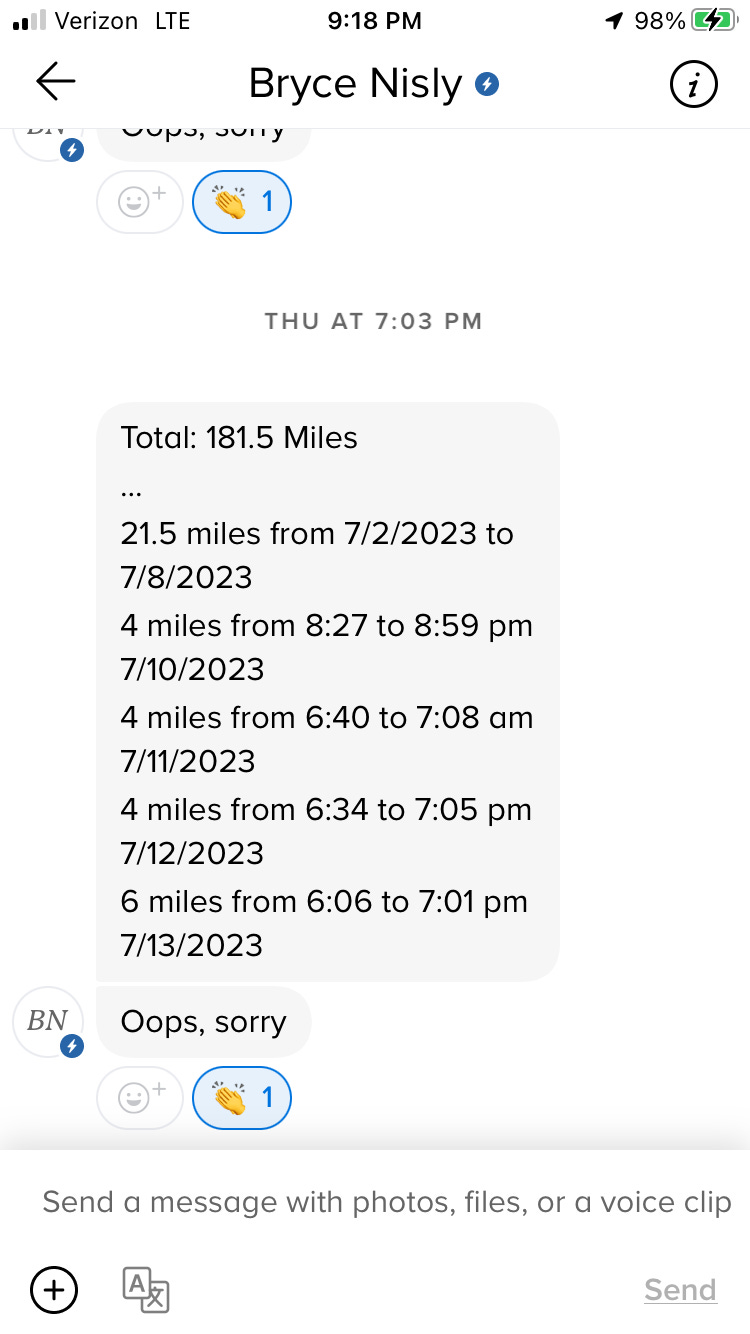Image resolution: width=750 pixels, height=1334 pixels.
Task: Focus the message input field
Action: click(x=386, y=1202)
